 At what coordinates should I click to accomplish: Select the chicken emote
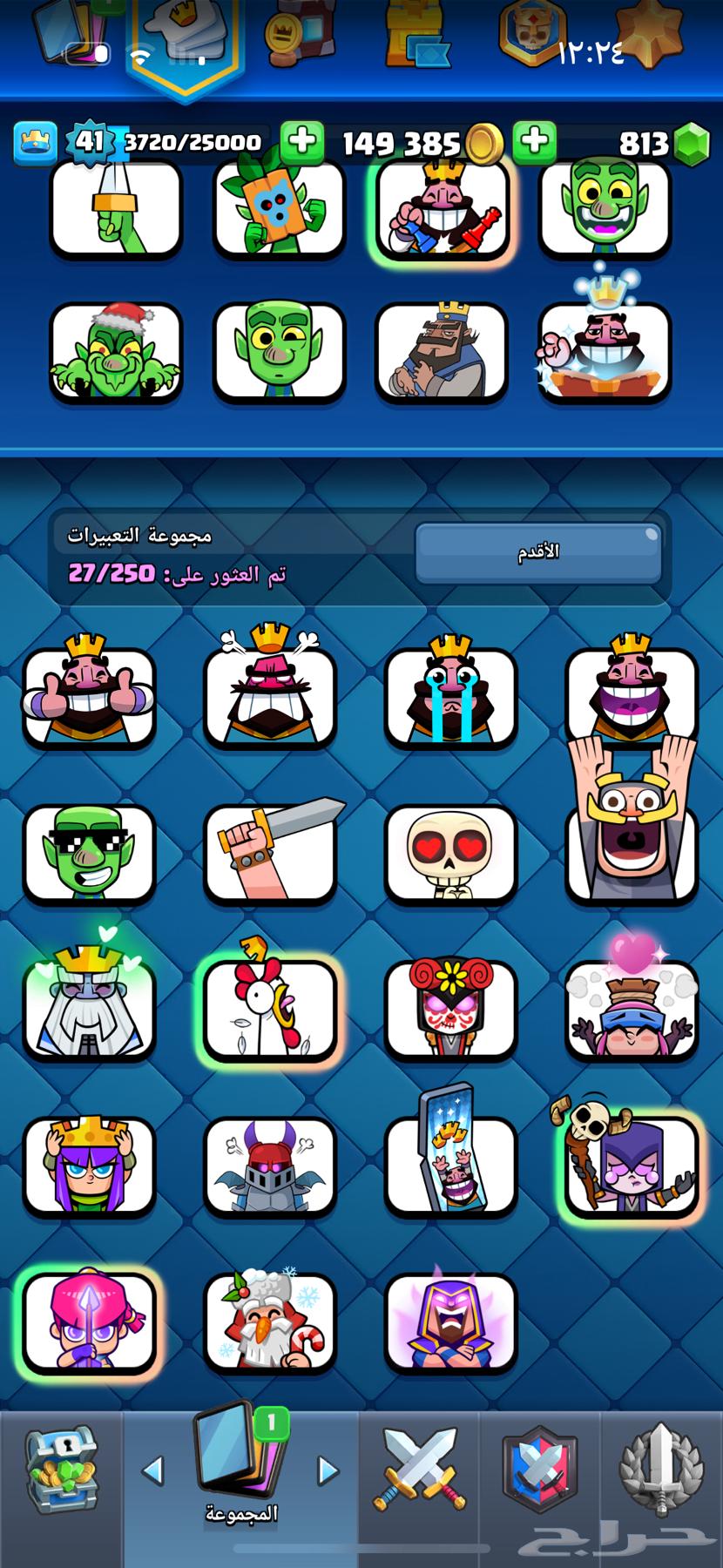pos(270,1009)
